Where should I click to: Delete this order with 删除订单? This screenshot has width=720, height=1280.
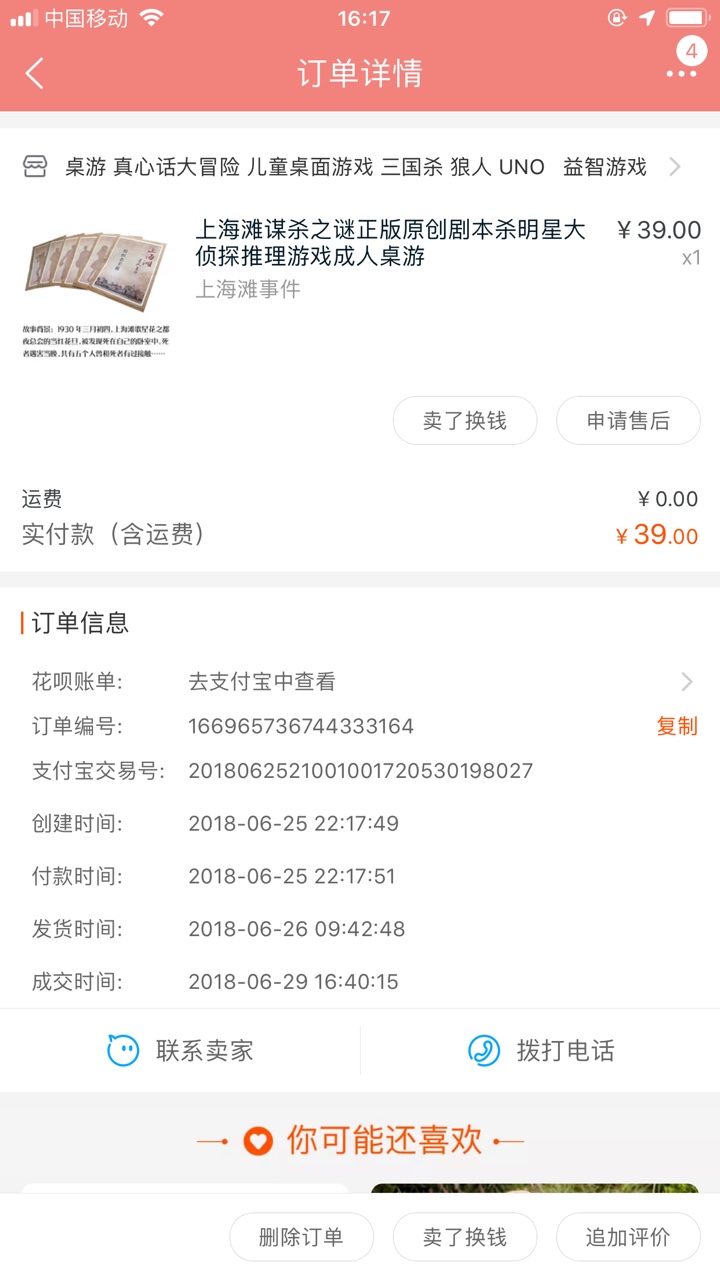pyautogui.click(x=302, y=1237)
